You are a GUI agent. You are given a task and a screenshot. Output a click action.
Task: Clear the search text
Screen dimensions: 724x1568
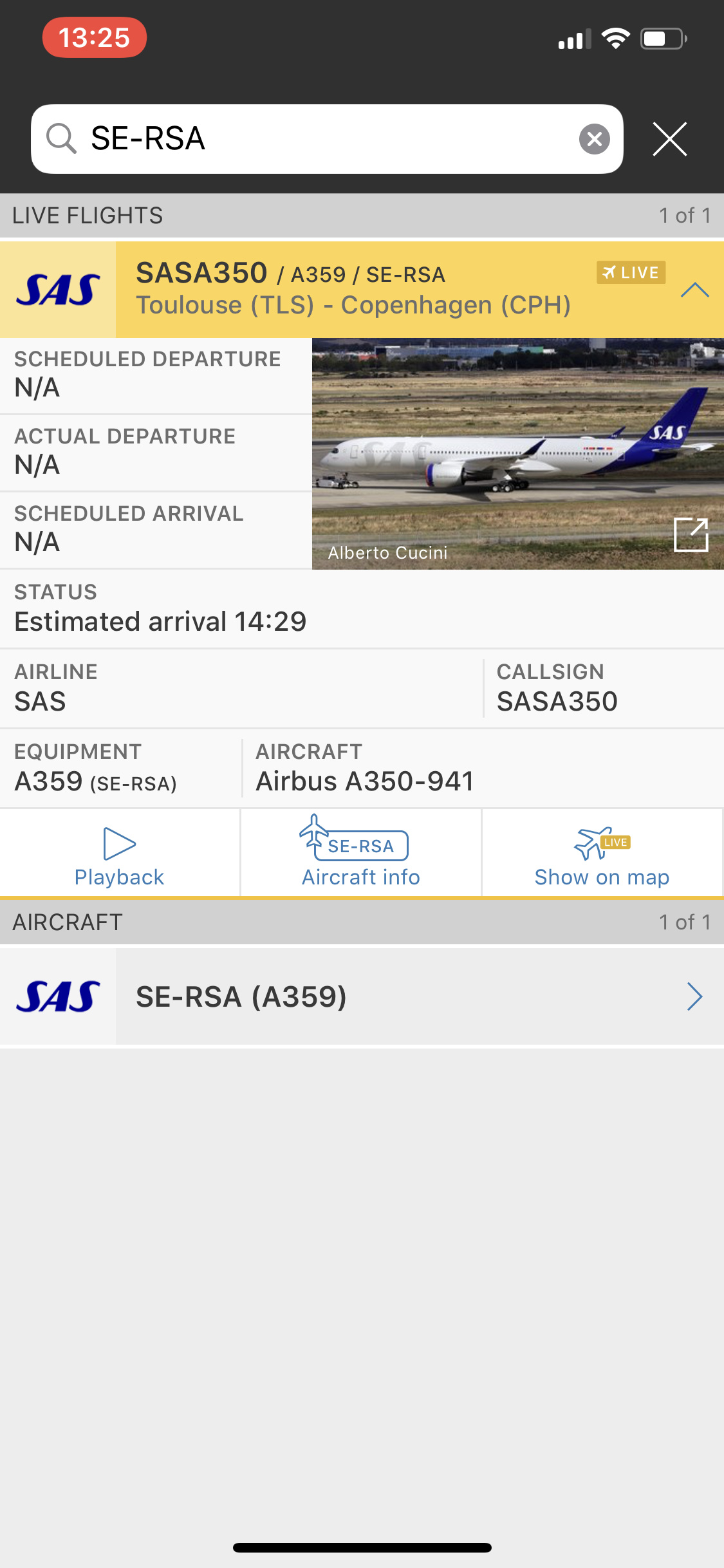coord(594,139)
